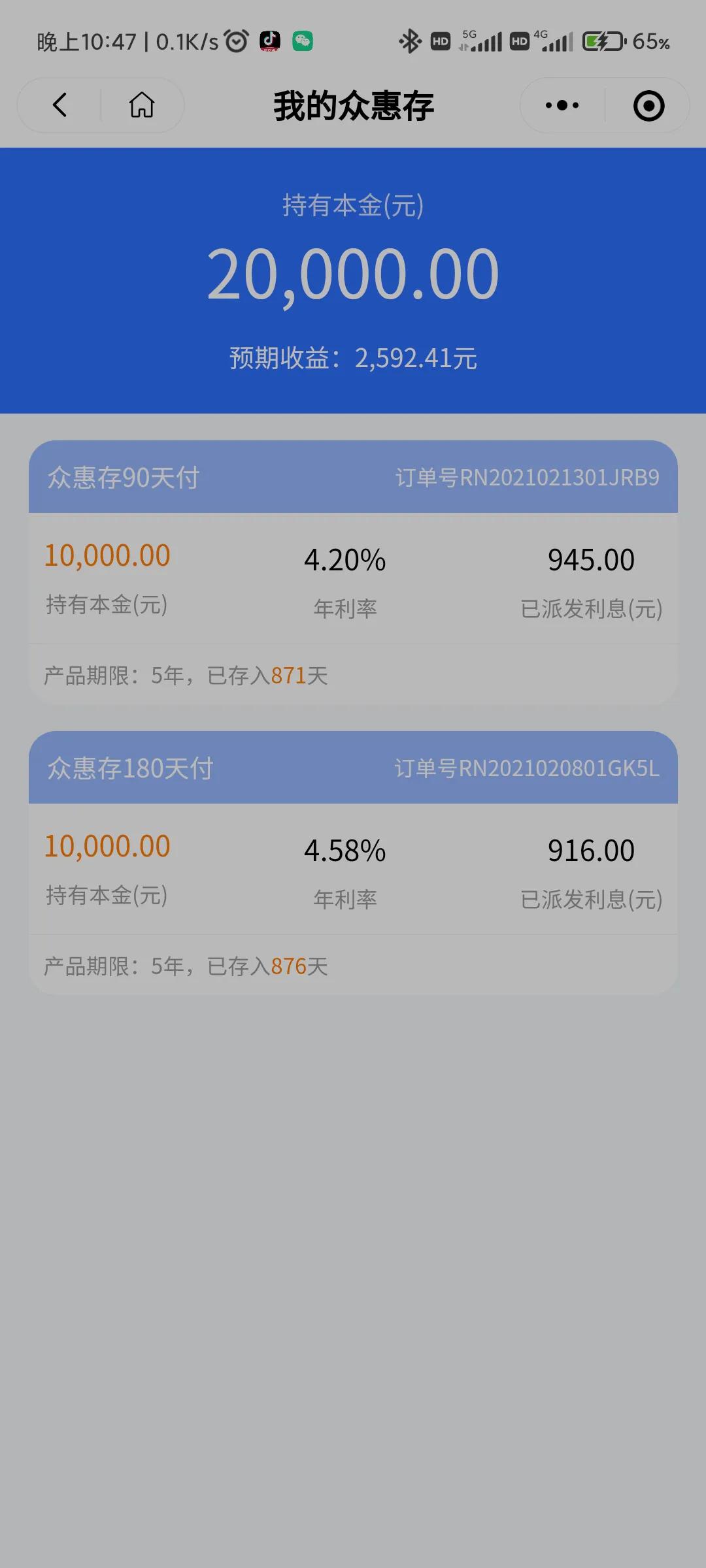Tap the 5G signal indicator

[x=484, y=41]
